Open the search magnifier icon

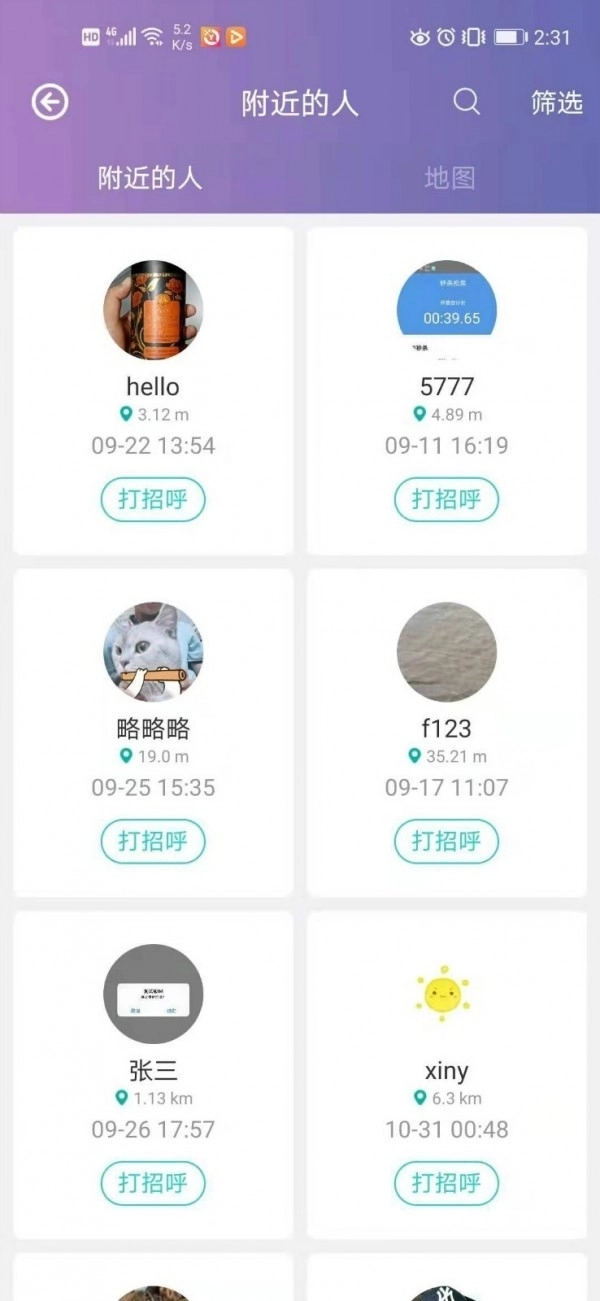[466, 102]
